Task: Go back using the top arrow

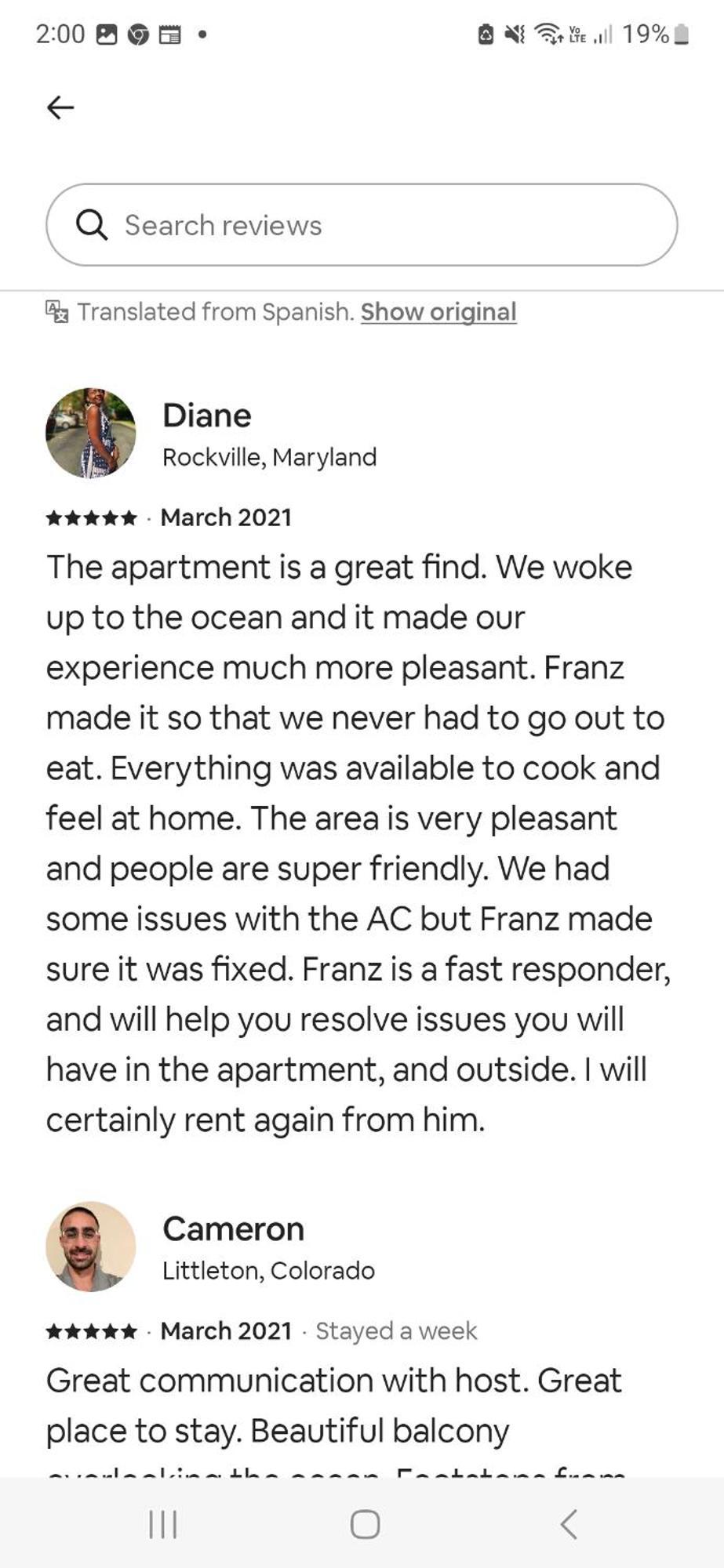Action: point(60,107)
